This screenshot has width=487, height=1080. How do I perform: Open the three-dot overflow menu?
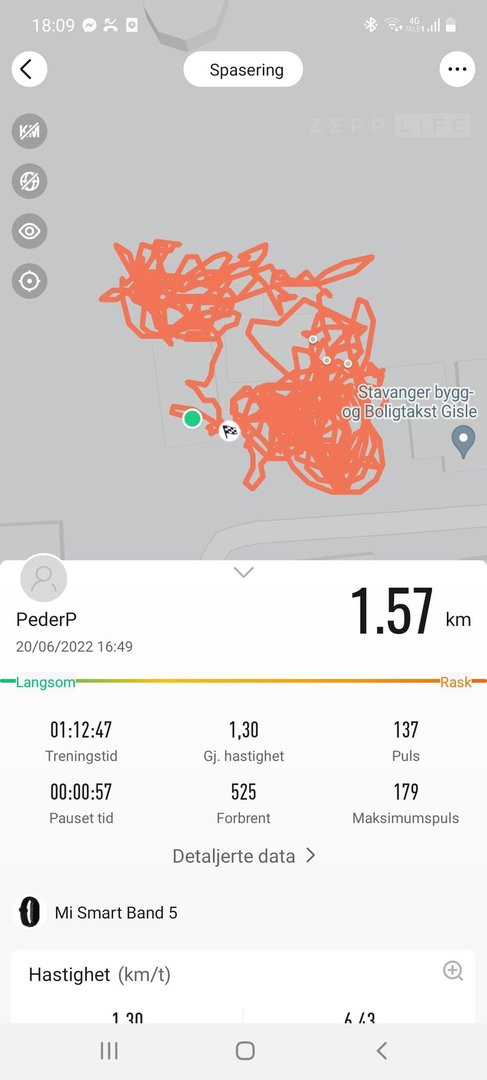coord(457,70)
